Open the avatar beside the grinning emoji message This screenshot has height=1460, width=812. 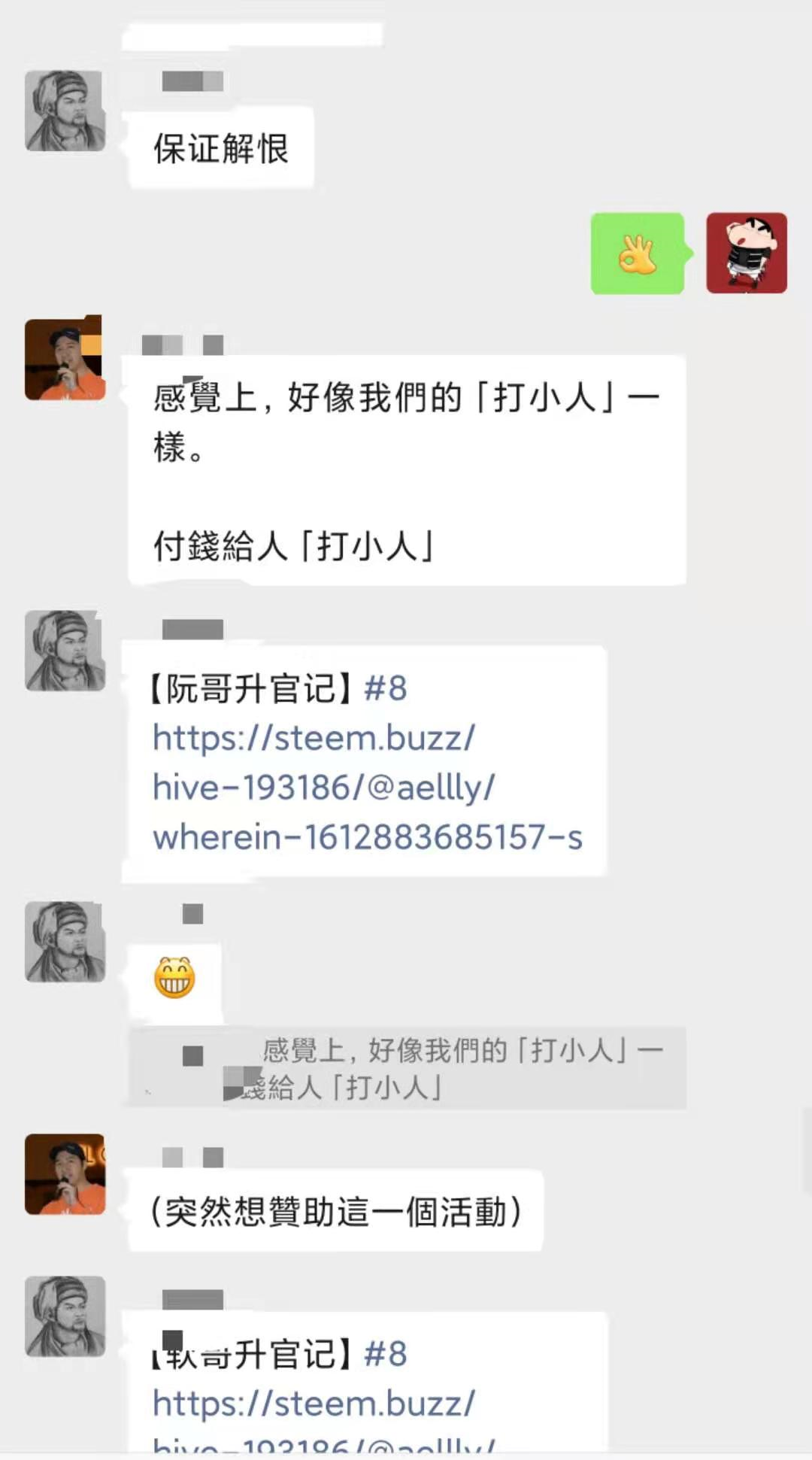(65, 942)
